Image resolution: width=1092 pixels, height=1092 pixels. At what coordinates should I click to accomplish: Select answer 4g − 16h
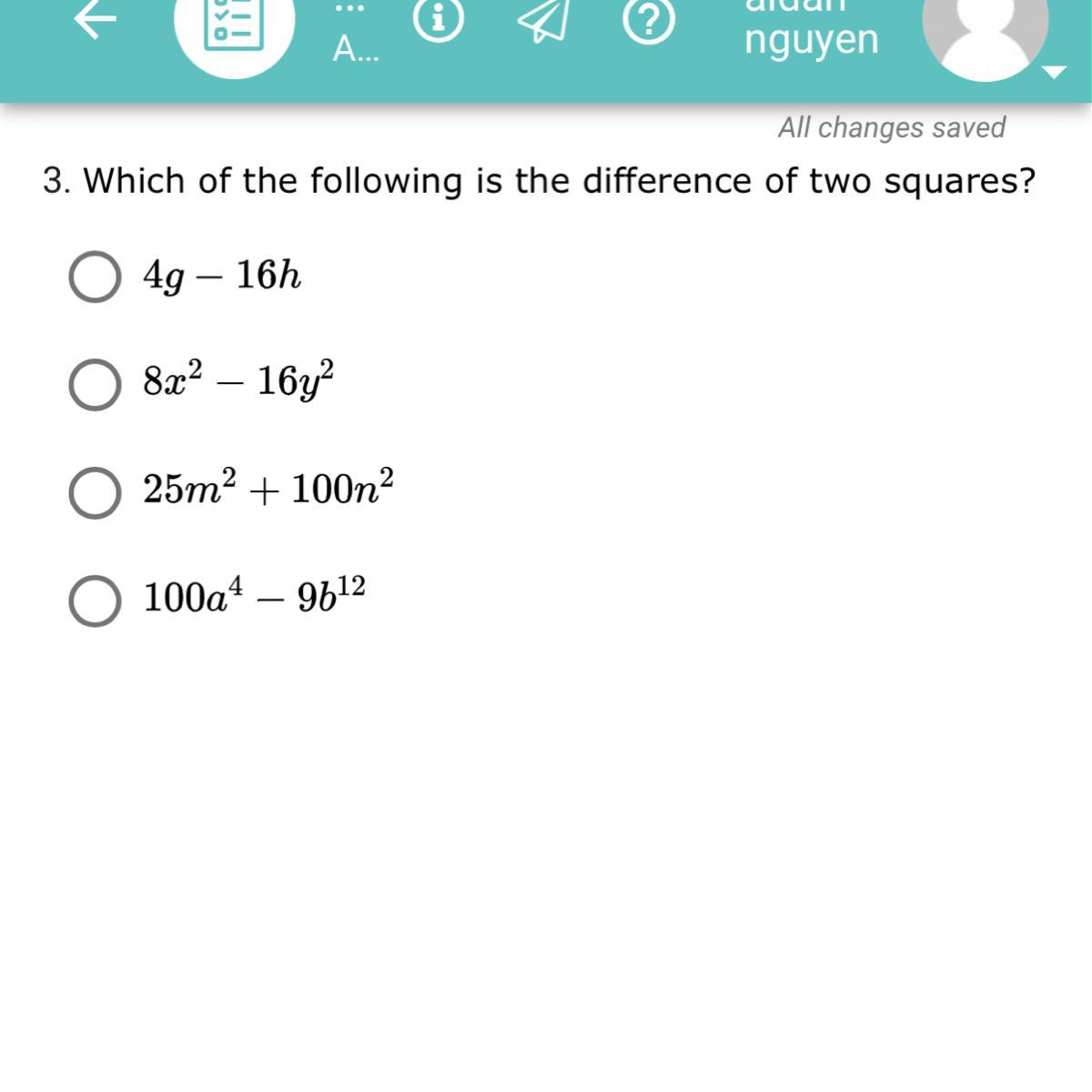(96, 277)
